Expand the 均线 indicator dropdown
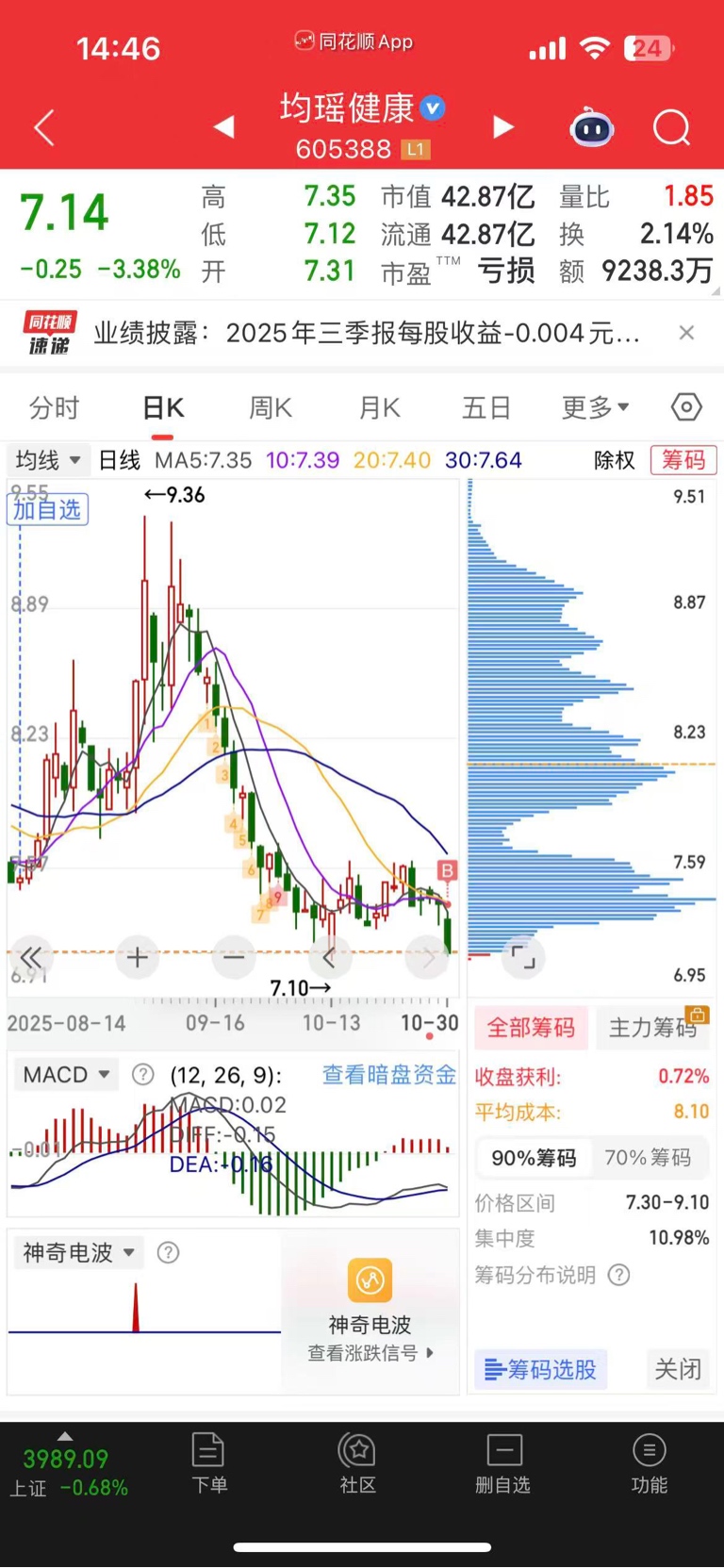Viewport: 724px width, 1568px height. (x=47, y=460)
